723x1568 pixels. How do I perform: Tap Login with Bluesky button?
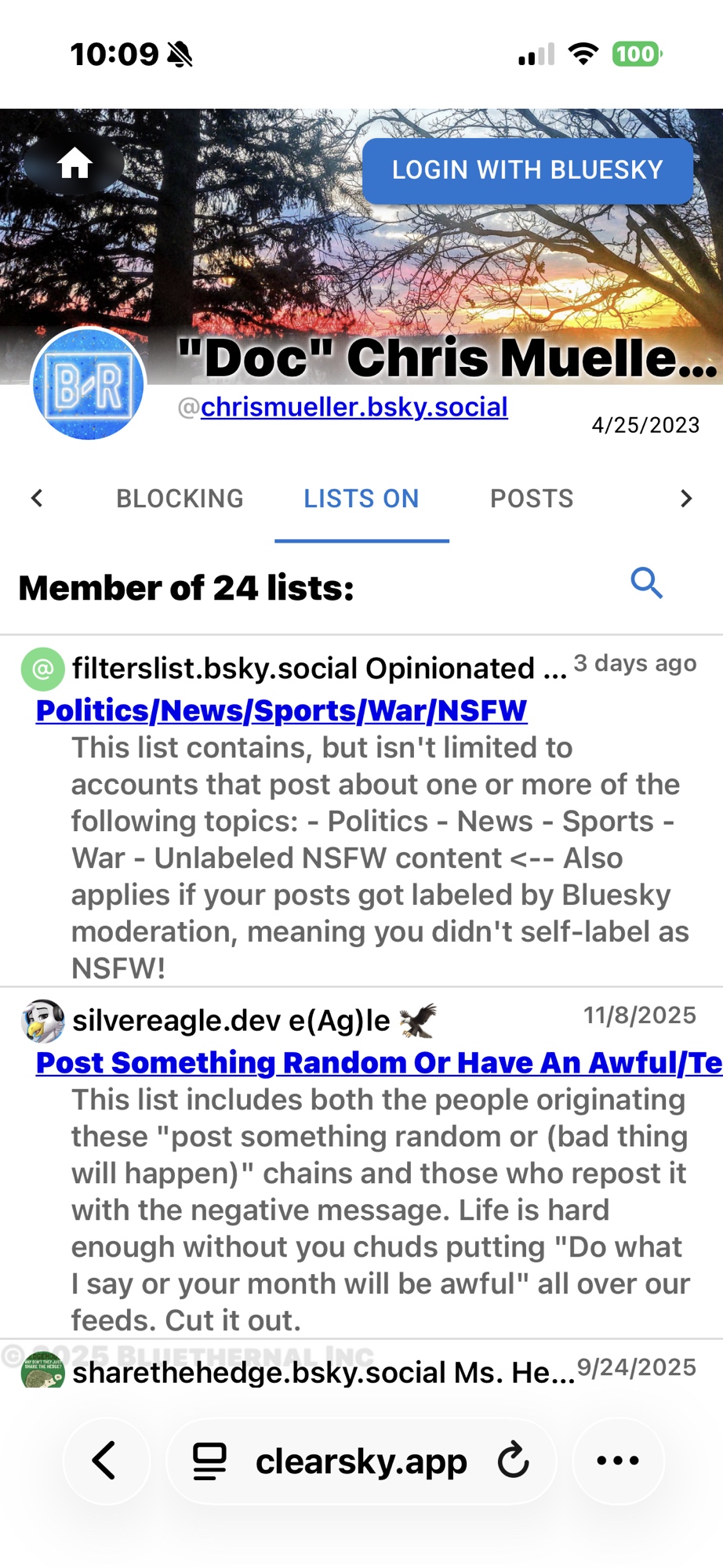coord(527,170)
